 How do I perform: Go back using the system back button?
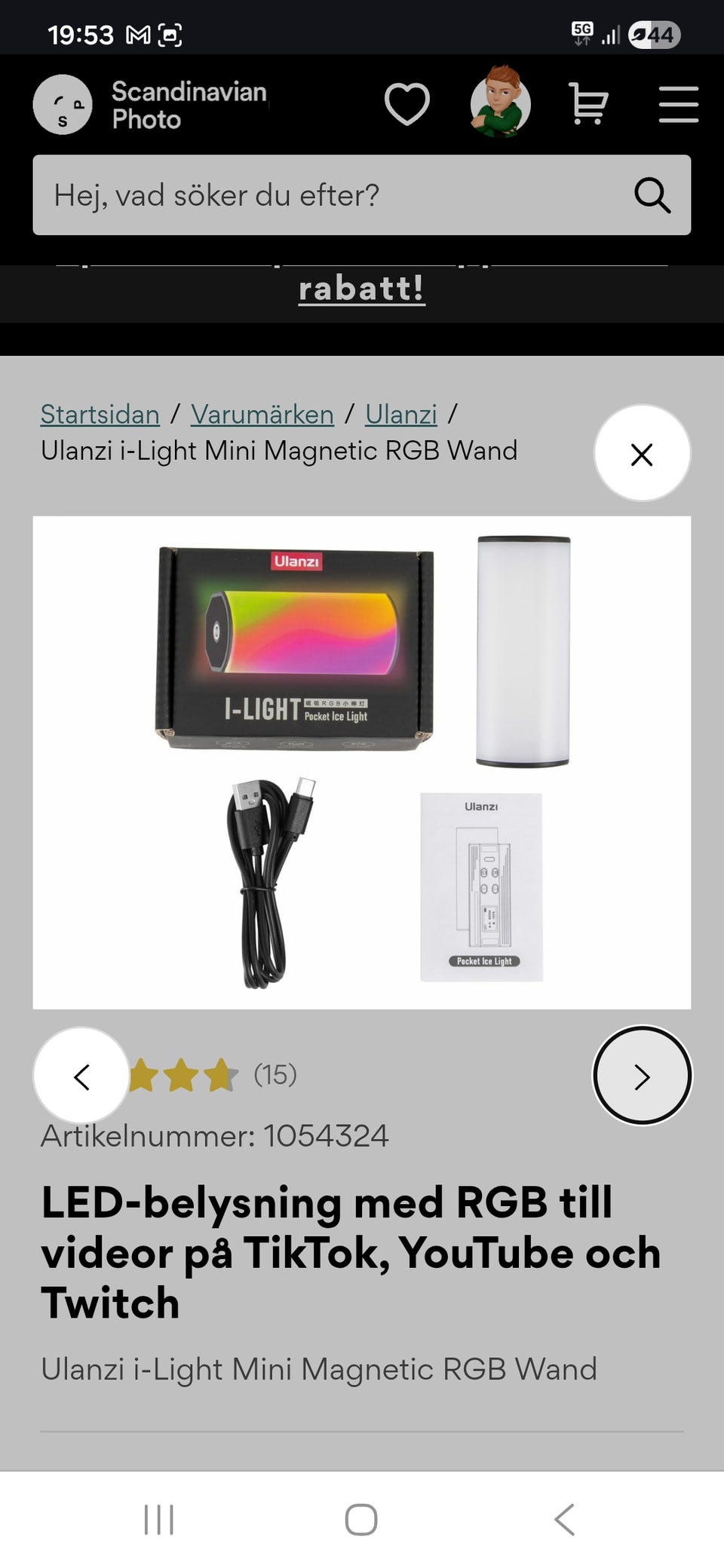[564, 1519]
